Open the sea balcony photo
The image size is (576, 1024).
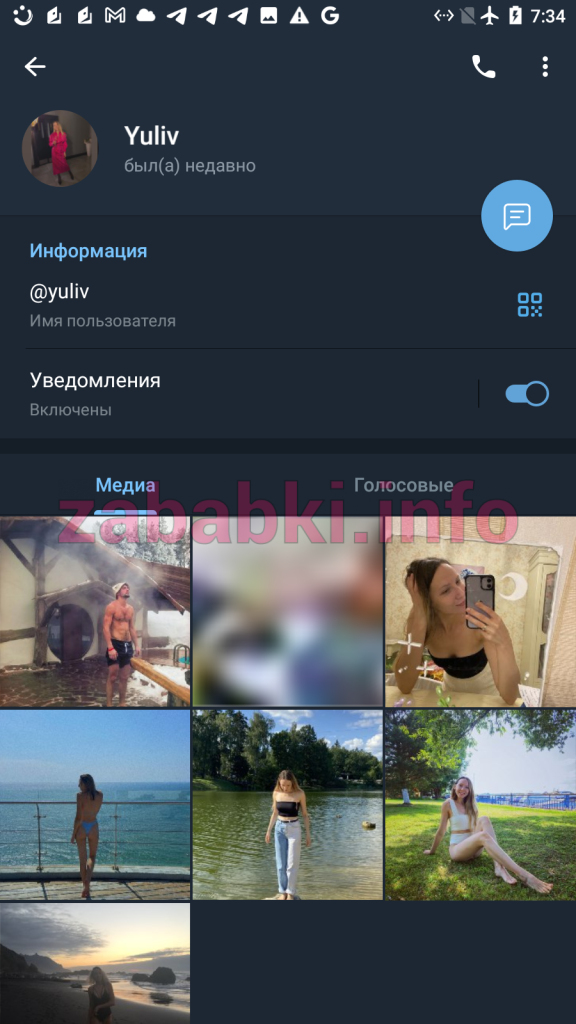coord(95,805)
